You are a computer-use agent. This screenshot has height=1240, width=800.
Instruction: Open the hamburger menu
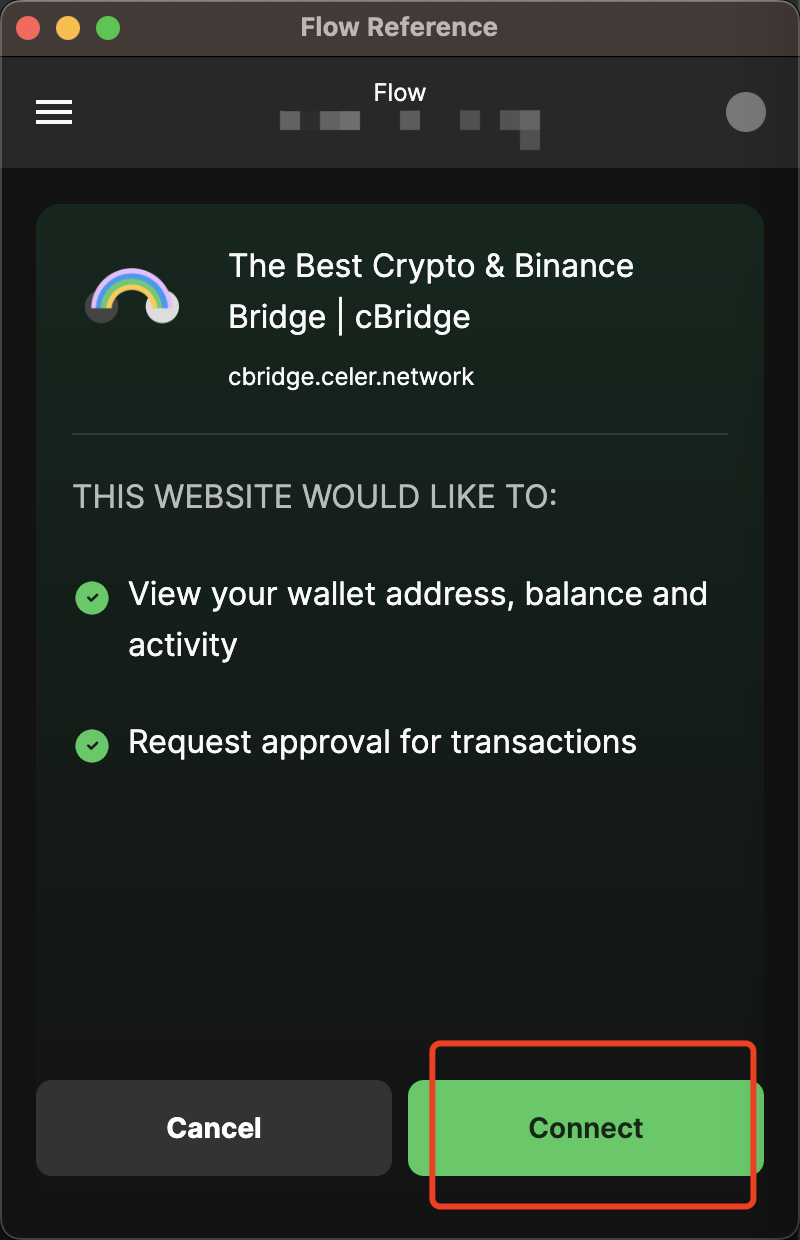click(54, 112)
